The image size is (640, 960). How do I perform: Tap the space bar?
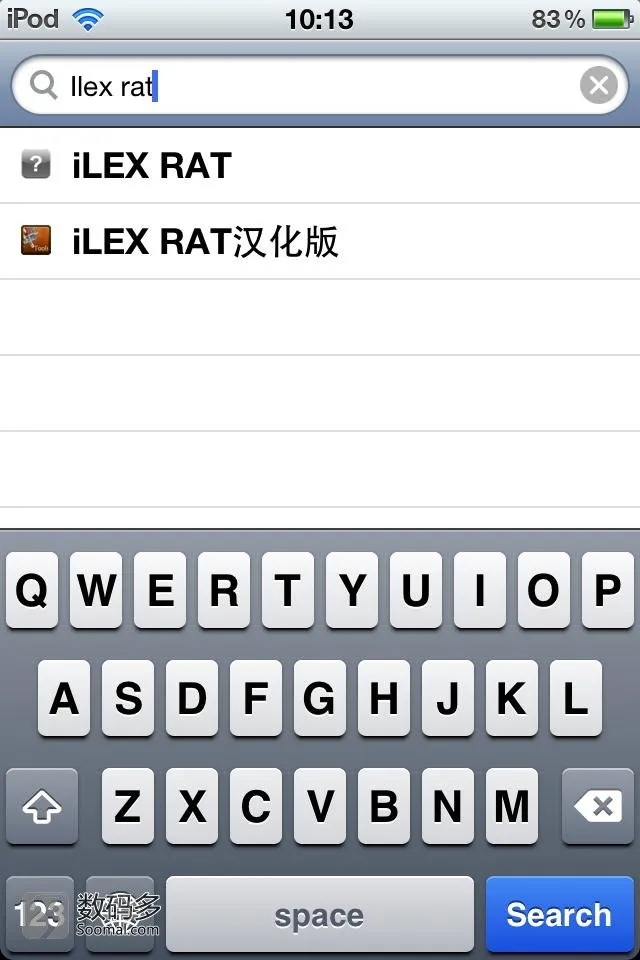[319, 914]
